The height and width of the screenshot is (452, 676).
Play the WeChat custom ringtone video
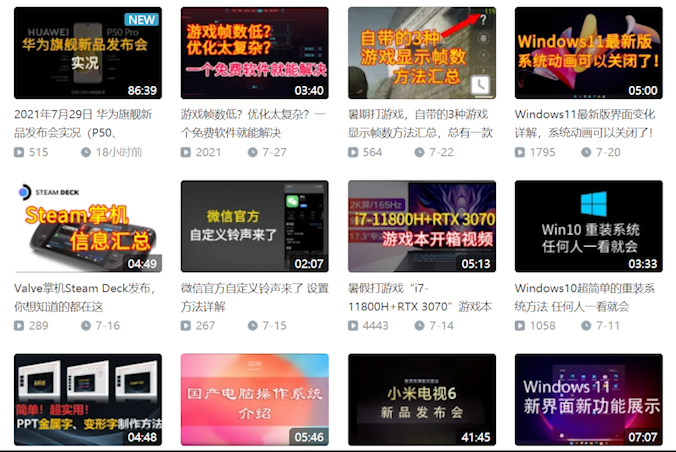coord(254,226)
